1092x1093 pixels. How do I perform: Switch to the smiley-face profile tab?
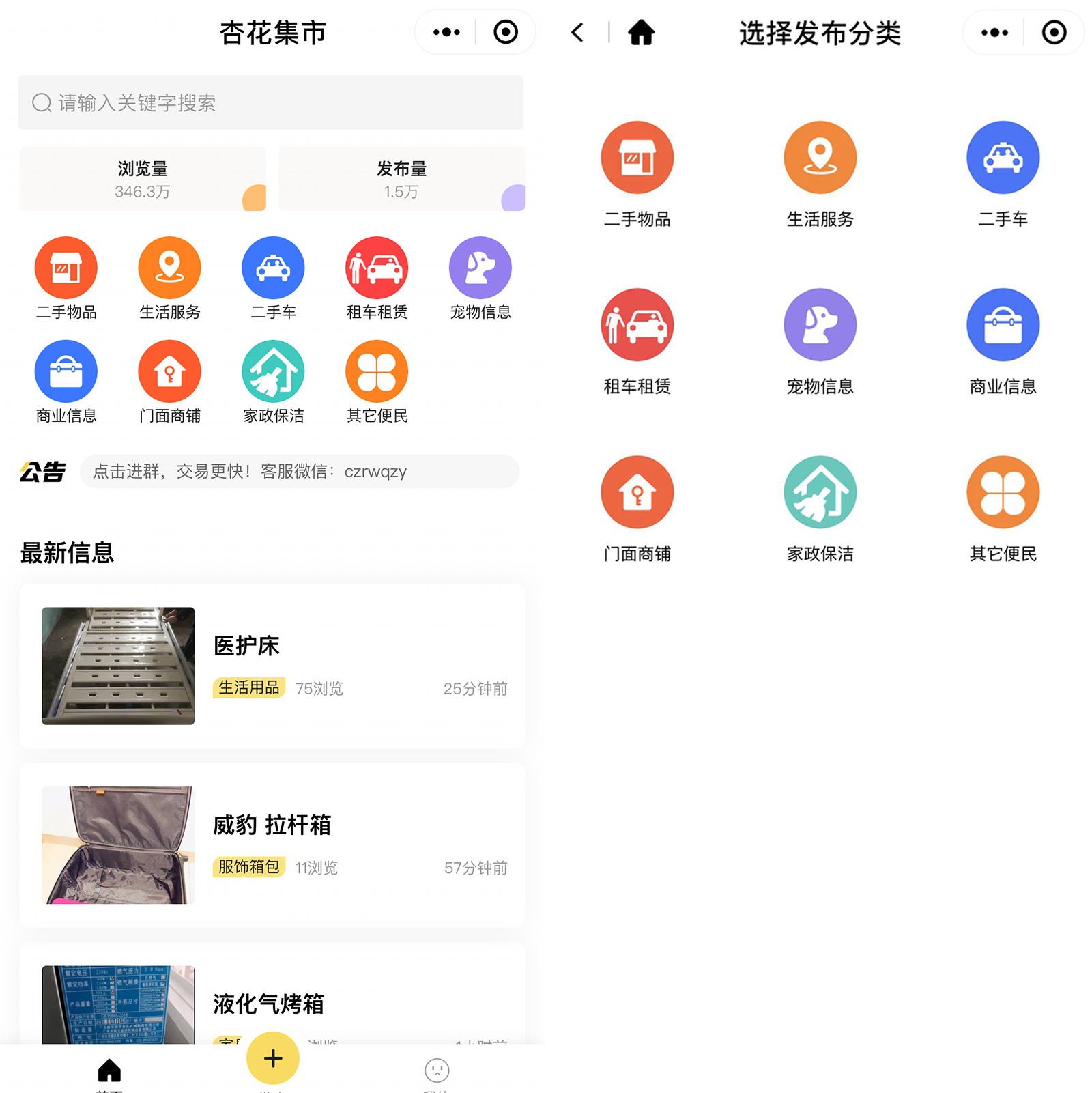pyautogui.click(x=437, y=1070)
